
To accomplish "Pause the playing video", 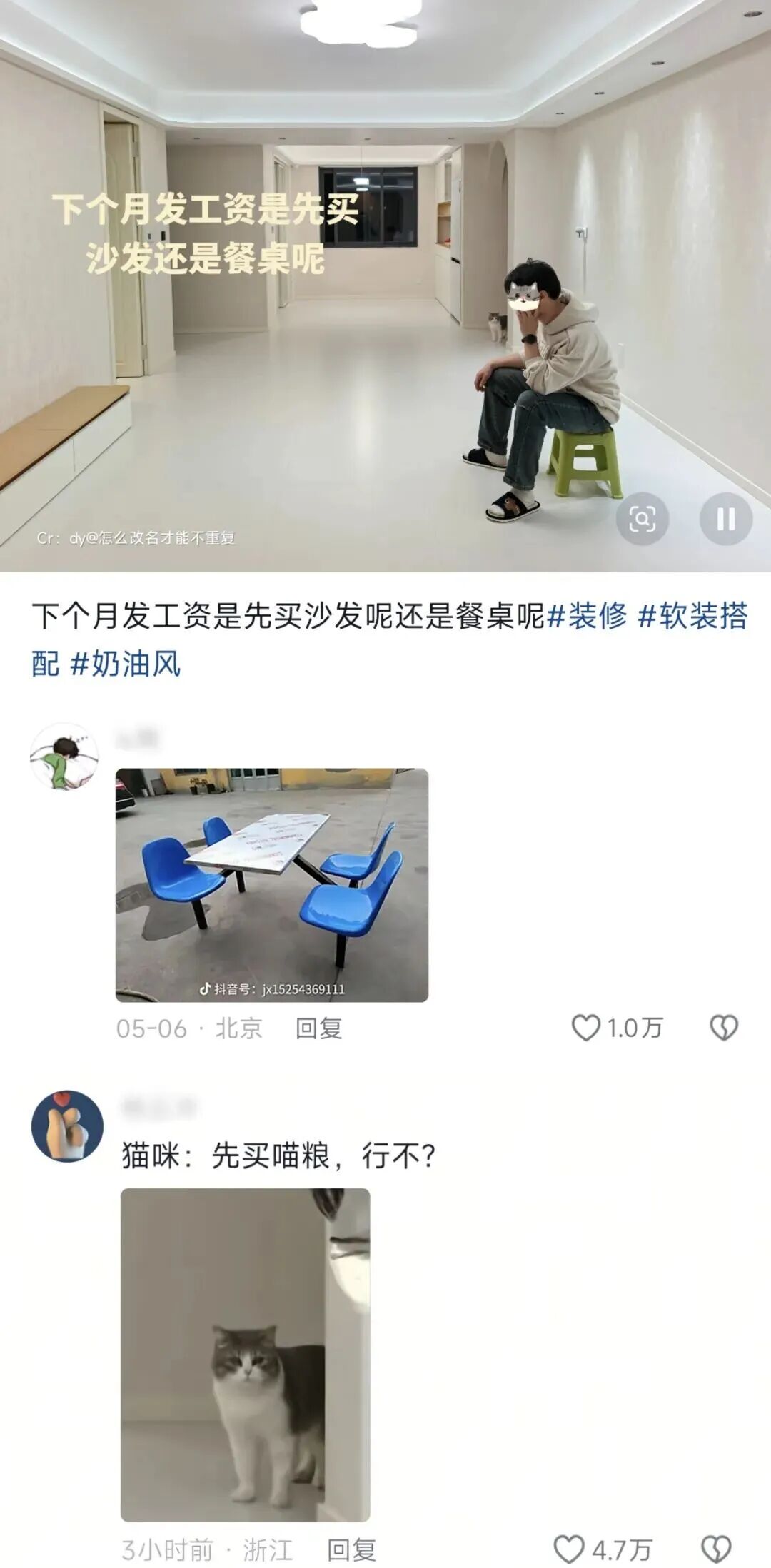I will 725,519.
